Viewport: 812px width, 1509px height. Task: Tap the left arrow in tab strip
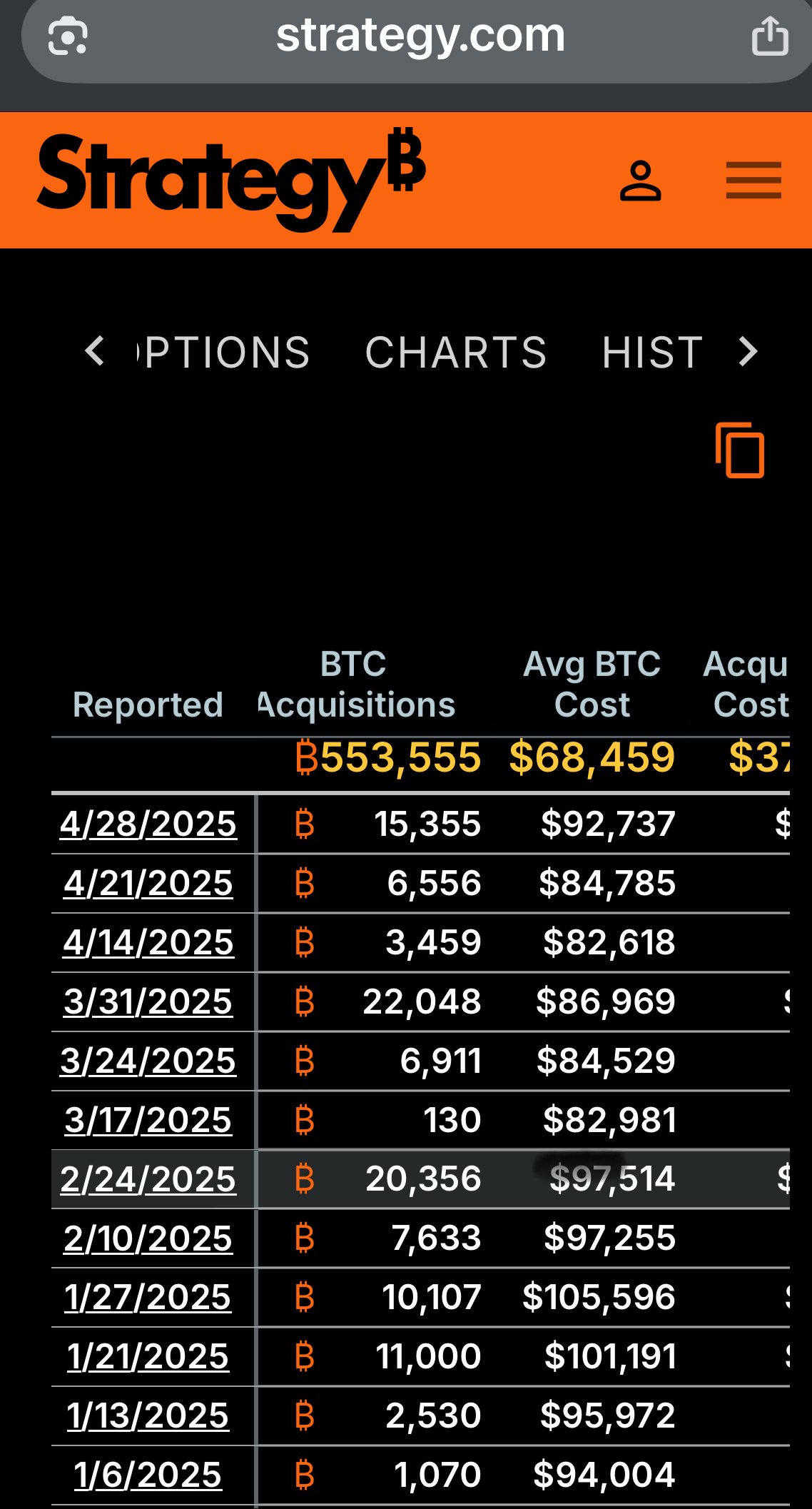tap(94, 351)
